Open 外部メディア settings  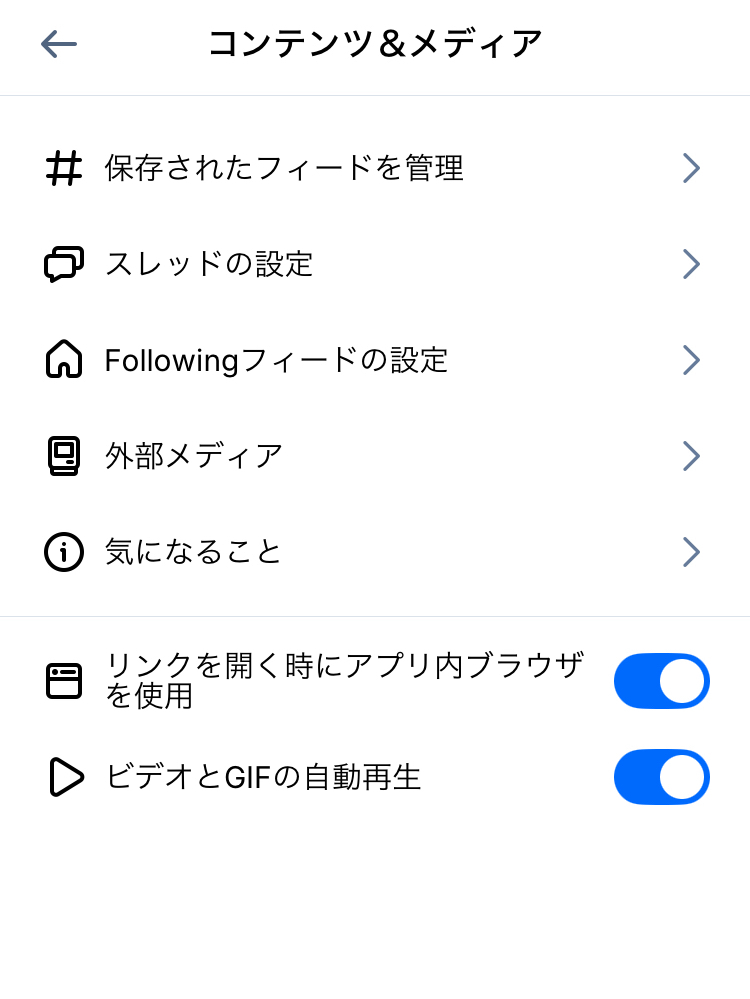[x=374, y=456]
